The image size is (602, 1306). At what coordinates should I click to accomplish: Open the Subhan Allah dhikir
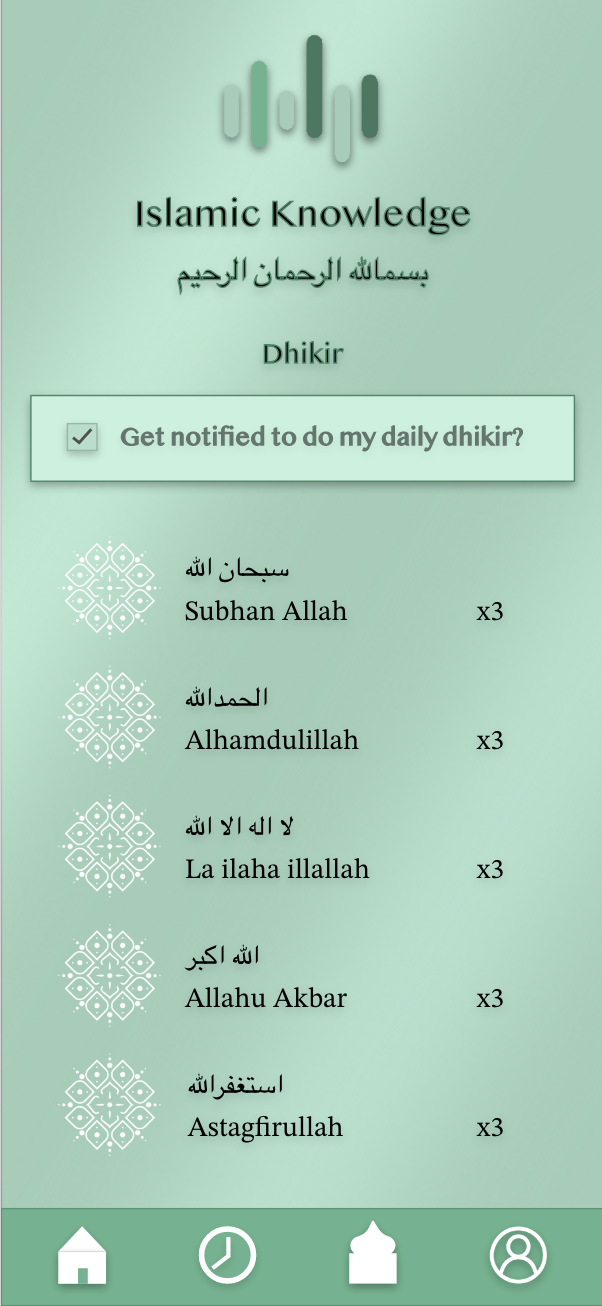coord(283,589)
